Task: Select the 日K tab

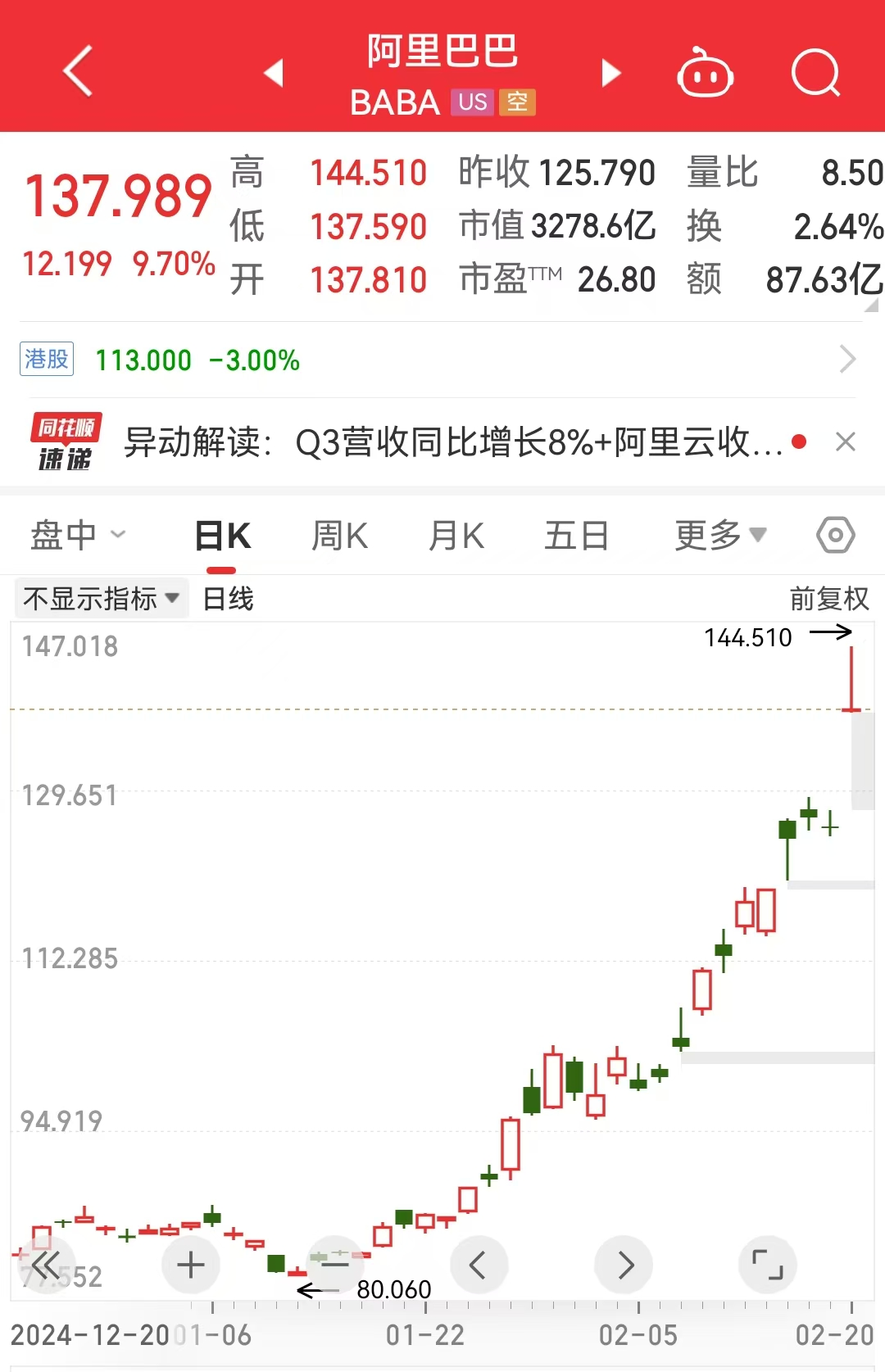Action: point(222,537)
